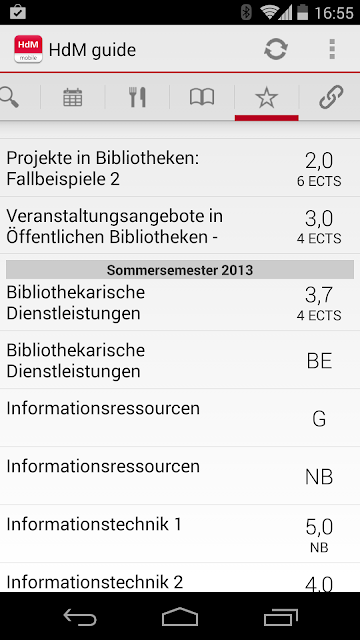The height and width of the screenshot is (640, 360).
Task: Refresh the grades list
Action: point(276,49)
